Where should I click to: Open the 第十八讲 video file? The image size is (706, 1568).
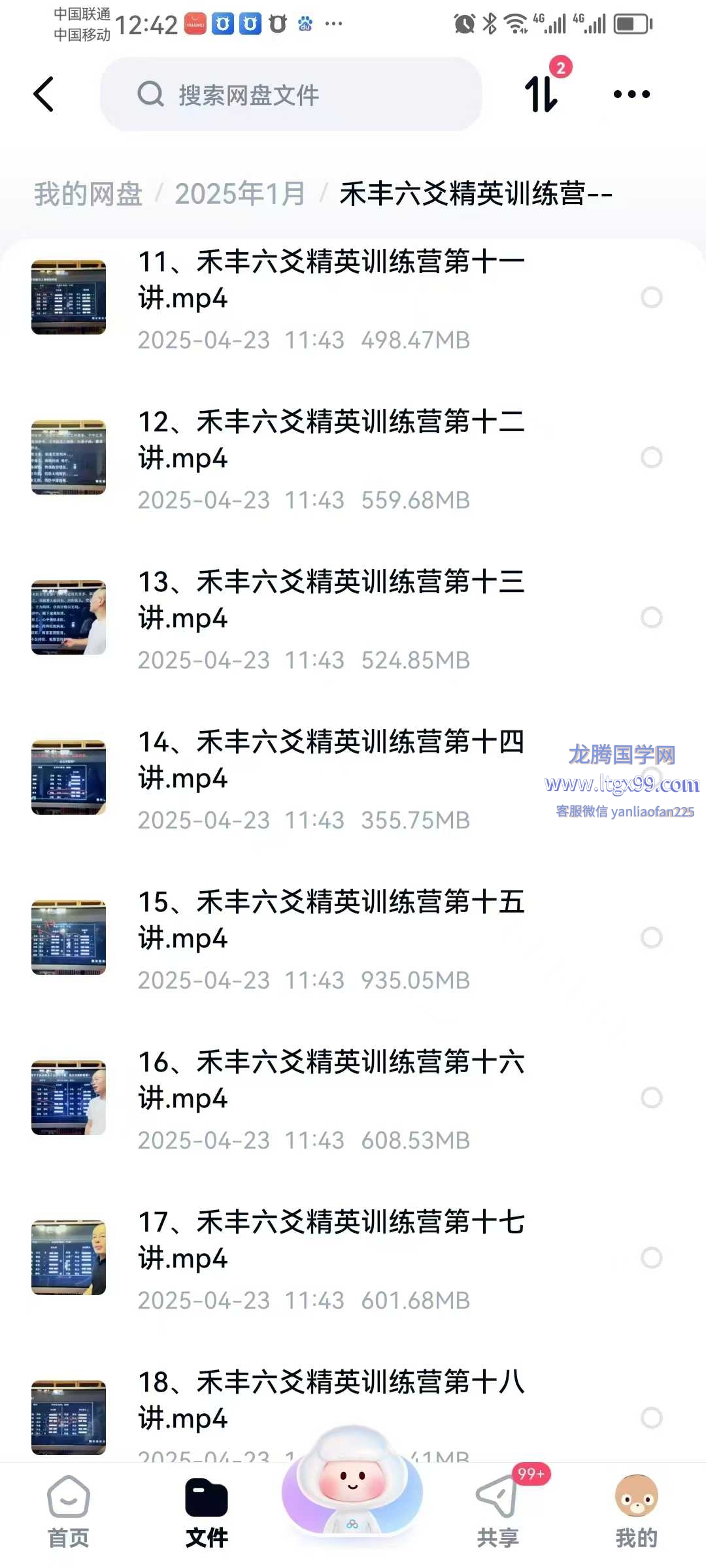[x=330, y=1401]
